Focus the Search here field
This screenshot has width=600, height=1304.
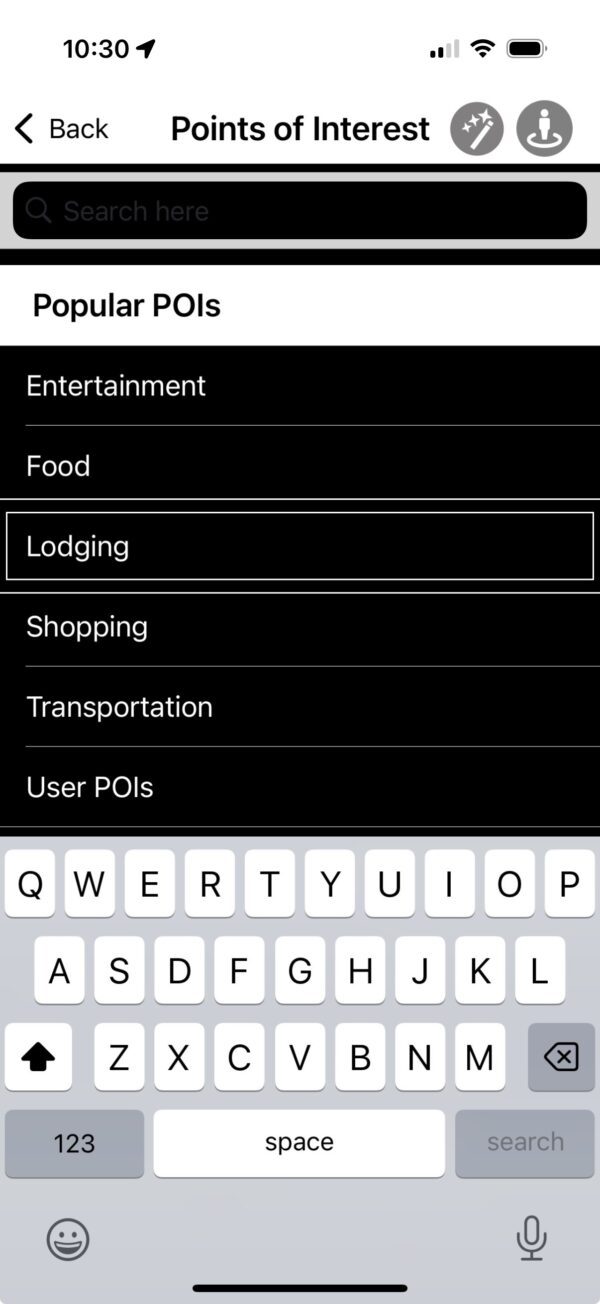pyautogui.click(x=300, y=211)
